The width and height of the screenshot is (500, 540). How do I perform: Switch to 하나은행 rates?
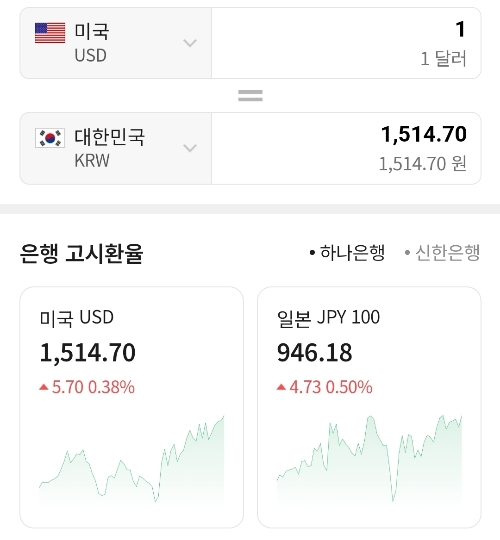(x=347, y=253)
